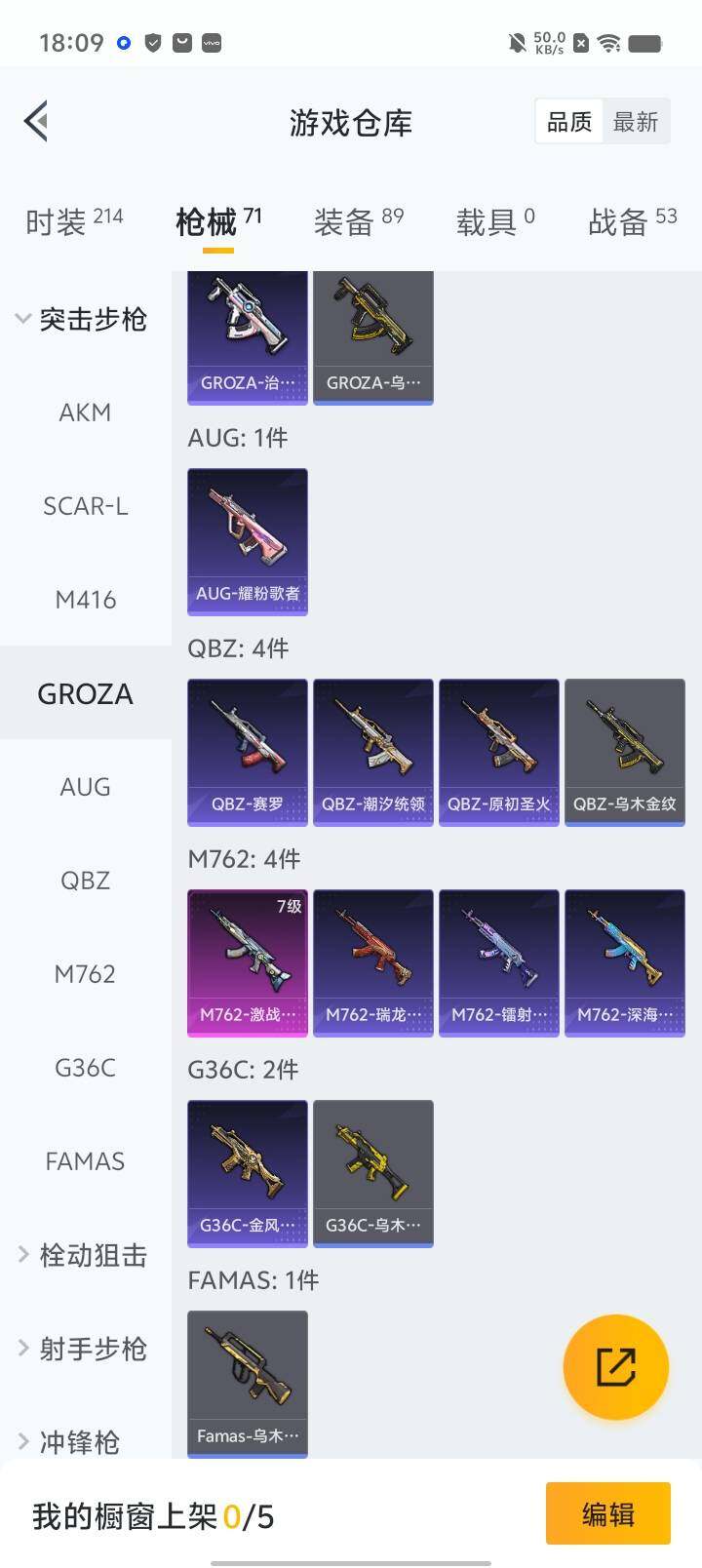
Task: Expand the 射手步枪 category
Action: coord(82,1349)
